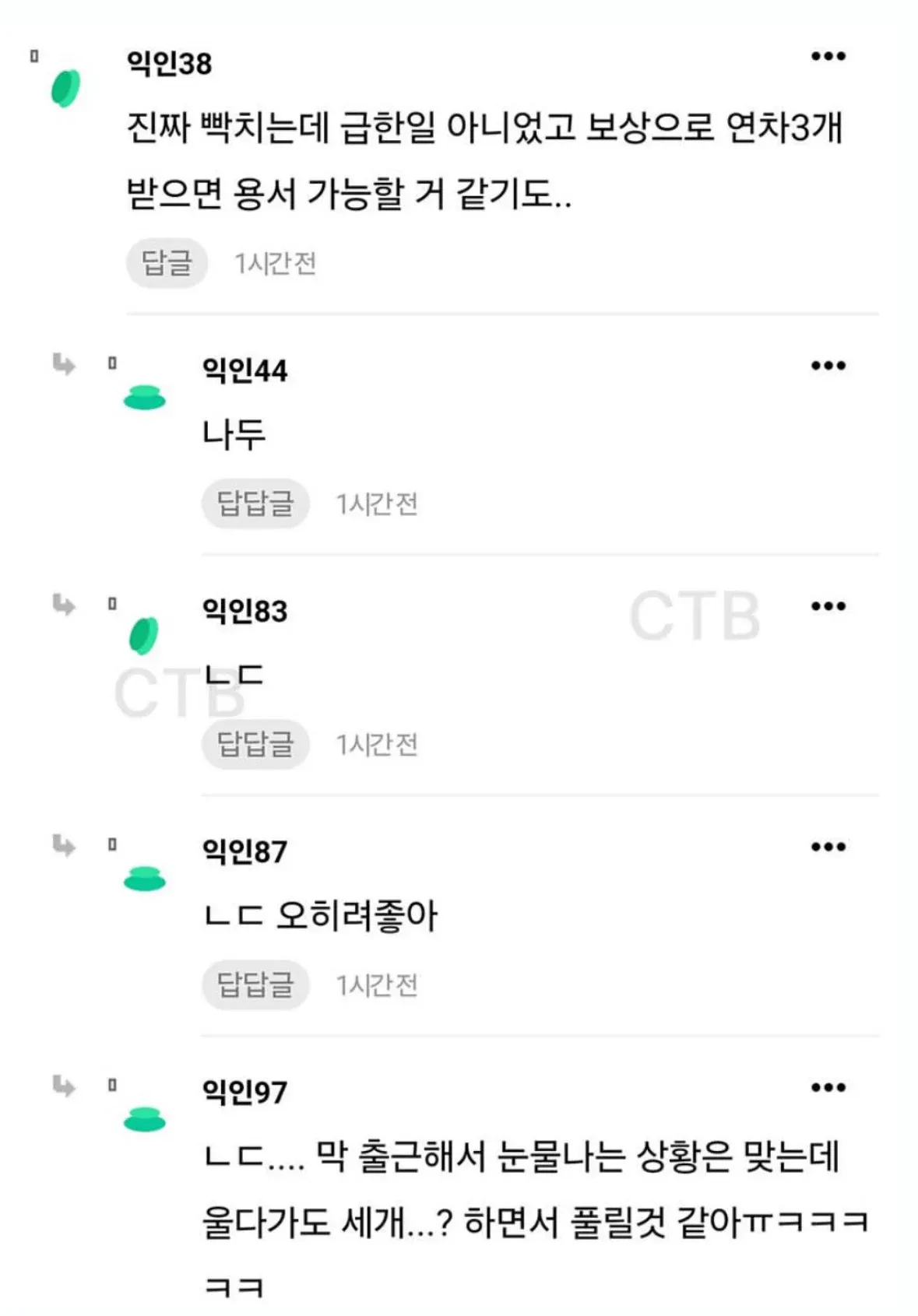Click 익인97's profile avatar icon
The height and width of the screenshot is (1316, 918).
[145, 1118]
